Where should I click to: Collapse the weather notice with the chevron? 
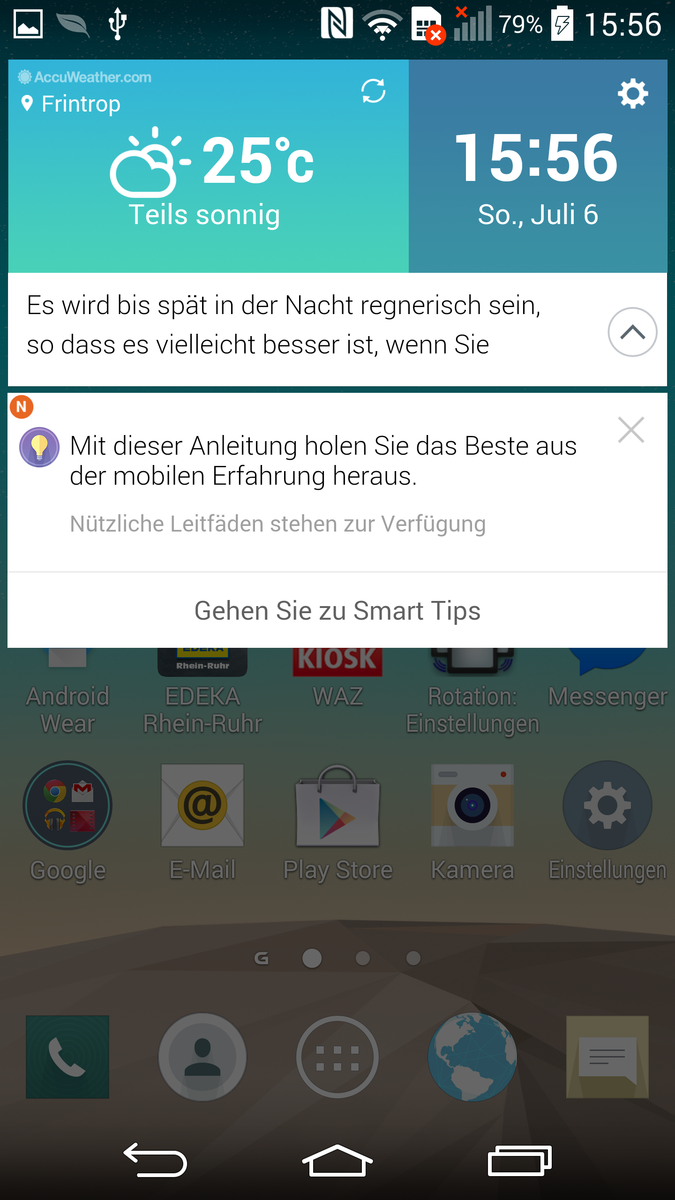tap(632, 333)
